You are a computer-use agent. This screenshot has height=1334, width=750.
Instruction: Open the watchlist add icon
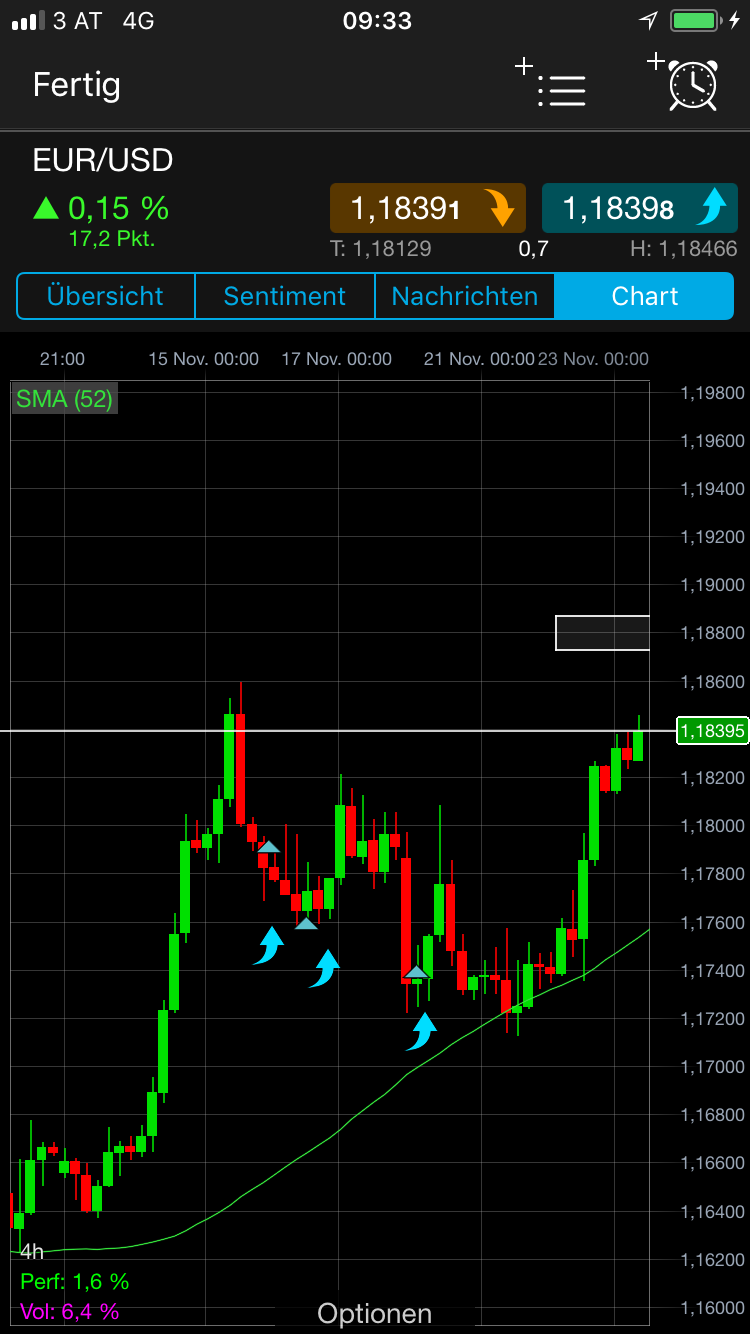pos(524,67)
